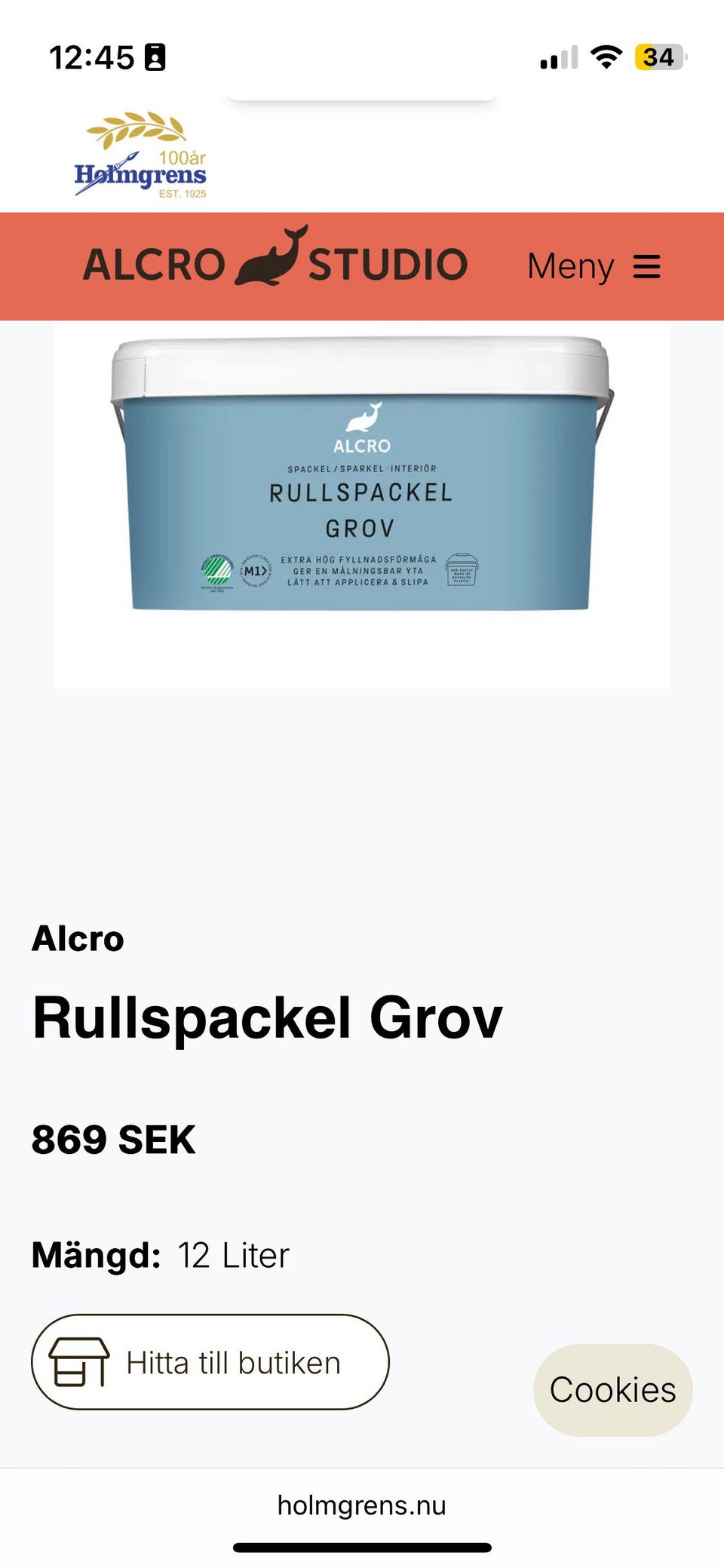This screenshot has height=1568, width=724.
Task: Click the M1 emission class label
Action: coord(255,572)
